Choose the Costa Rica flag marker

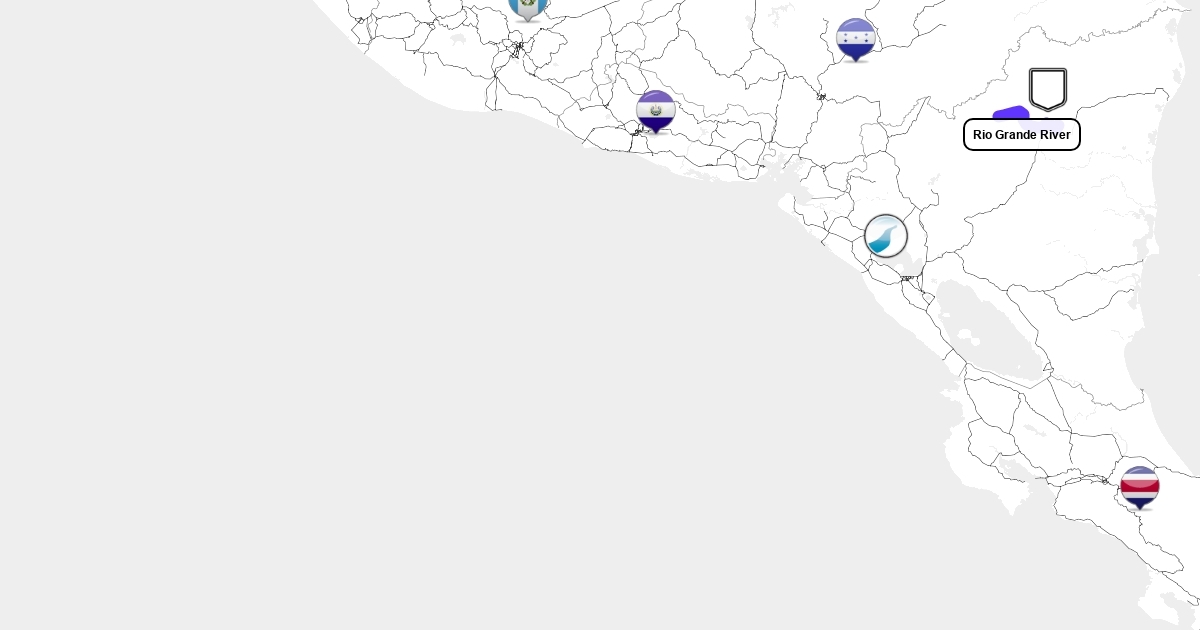click(x=1139, y=487)
